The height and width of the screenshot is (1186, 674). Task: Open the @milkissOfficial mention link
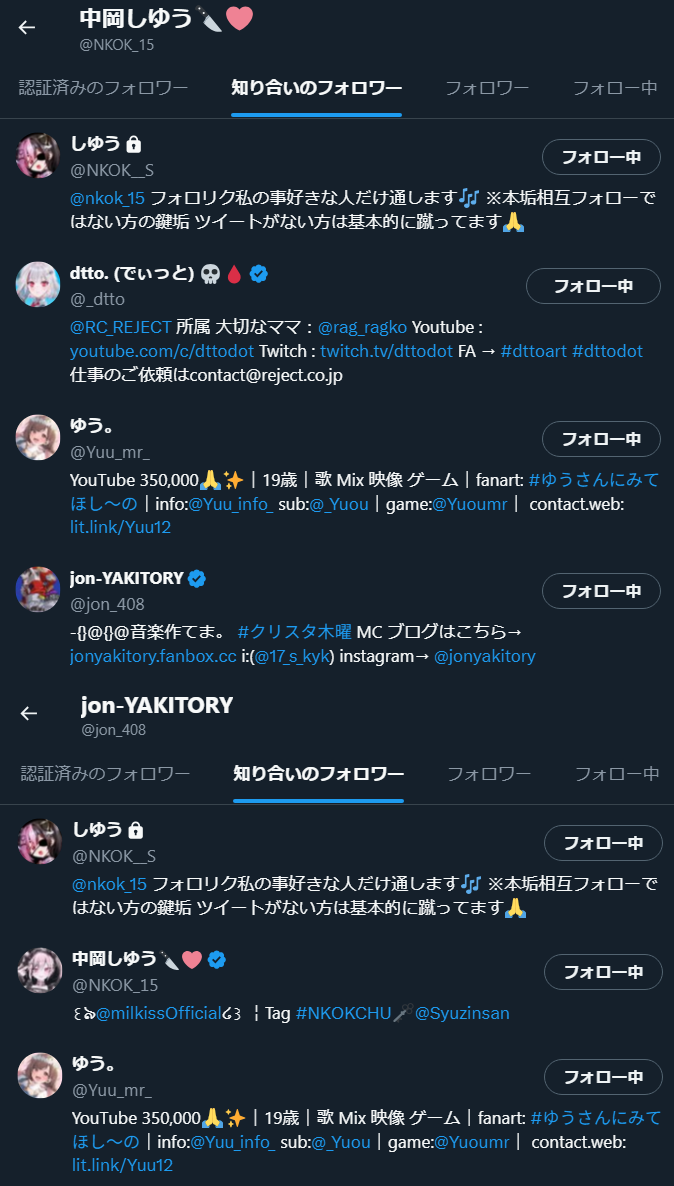point(158,1013)
